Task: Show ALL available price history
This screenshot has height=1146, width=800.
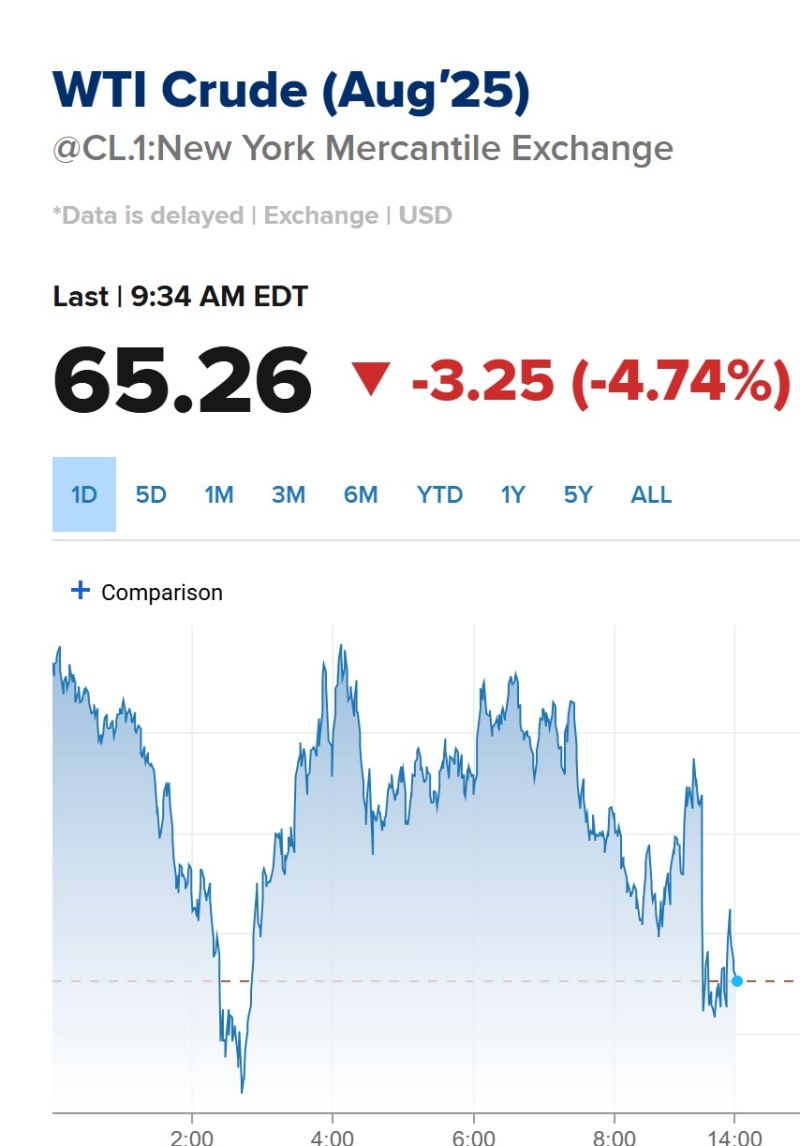Action: point(651,495)
